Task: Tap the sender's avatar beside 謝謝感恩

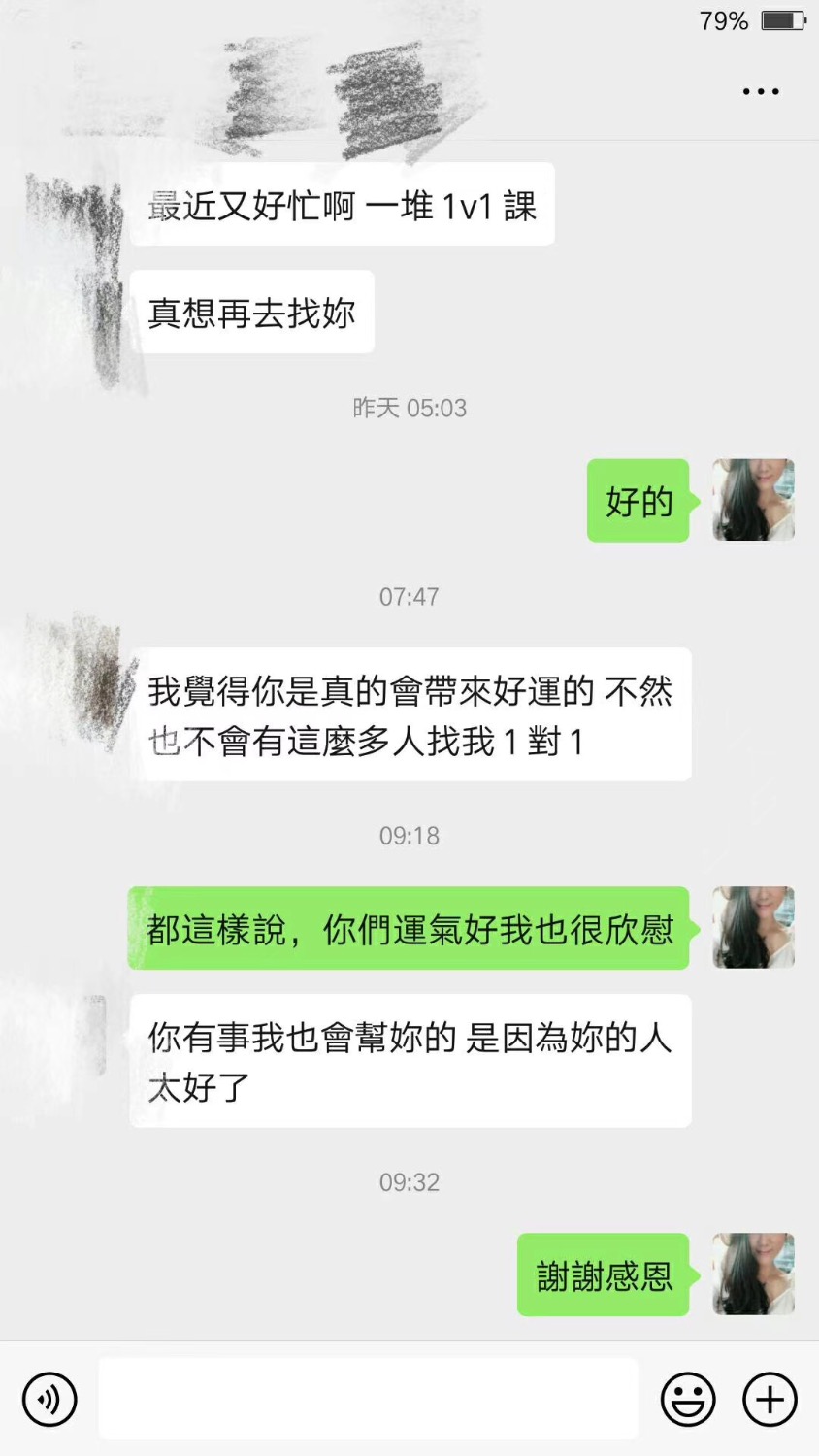Action: 753,1275
